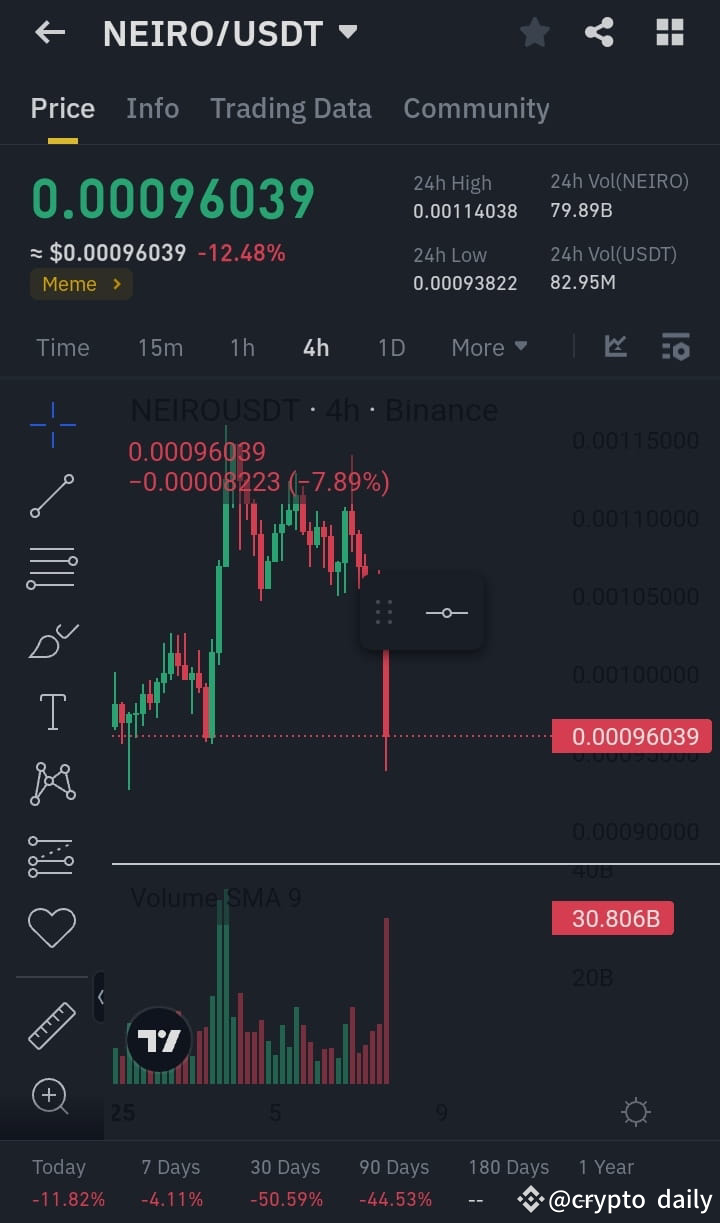Select the brush drawing tool
The image size is (720, 1223).
(51, 640)
